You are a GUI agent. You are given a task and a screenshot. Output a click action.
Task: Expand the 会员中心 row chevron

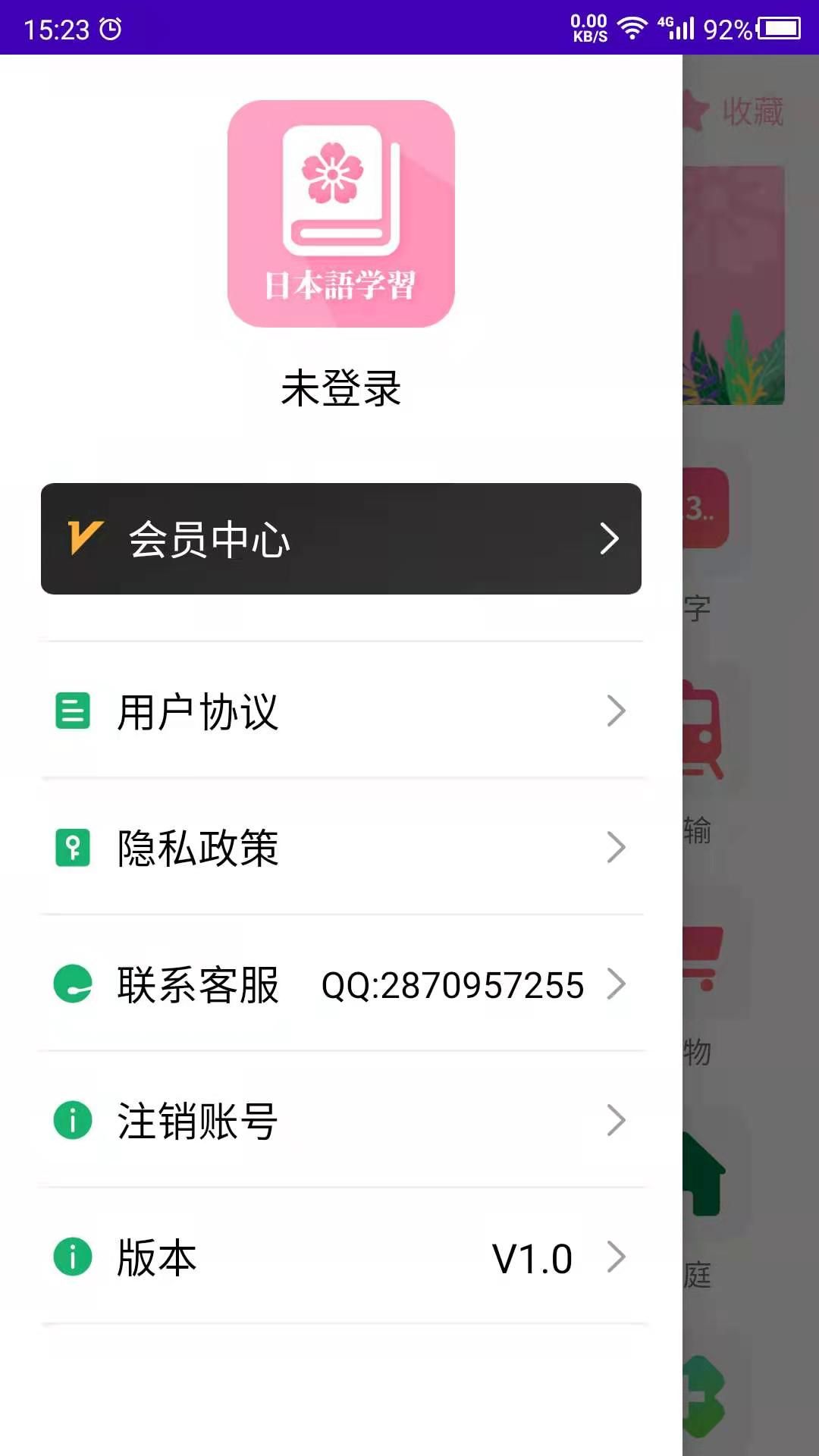(x=610, y=539)
